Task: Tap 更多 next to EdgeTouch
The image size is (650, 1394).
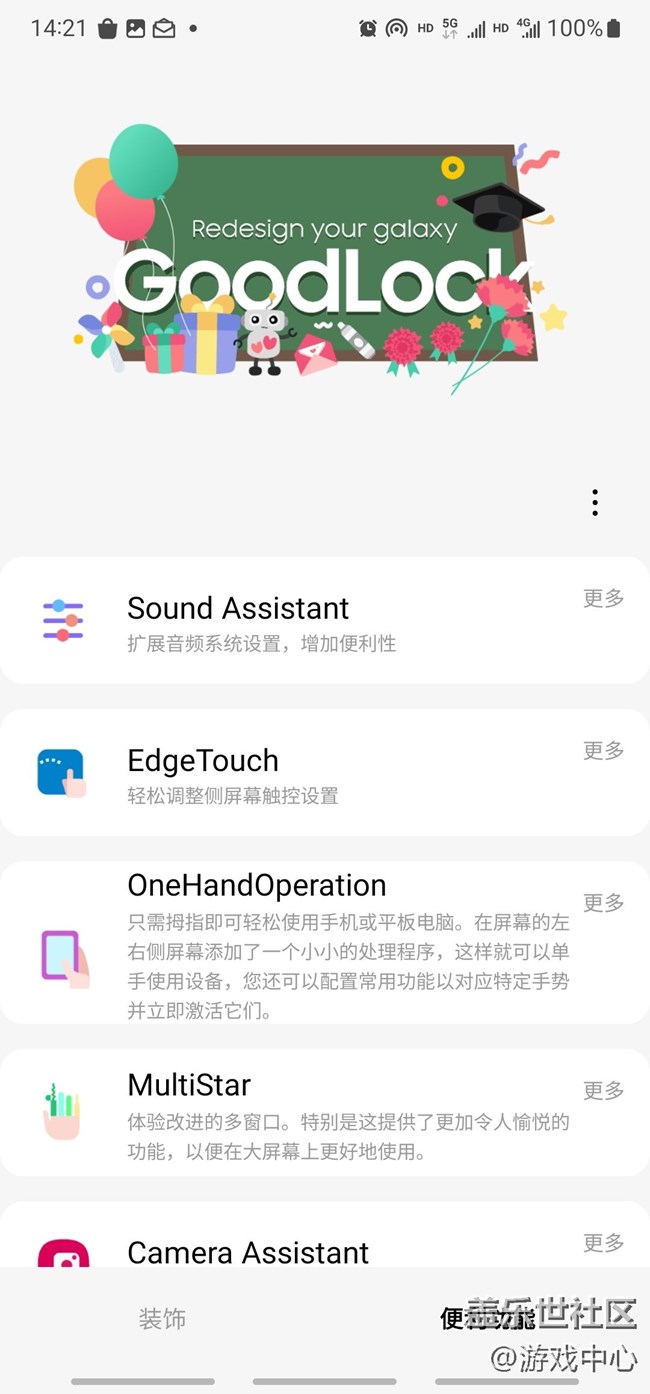Action: click(603, 750)
